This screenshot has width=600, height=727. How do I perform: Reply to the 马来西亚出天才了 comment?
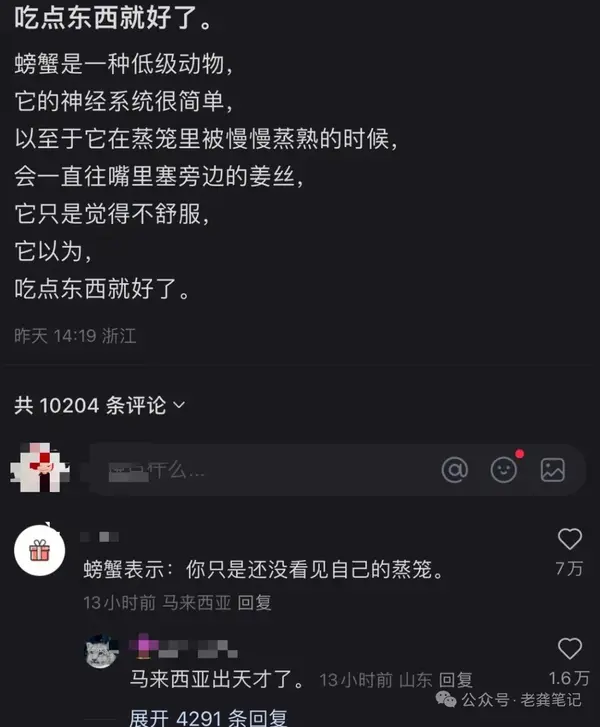tap(456, 680)
